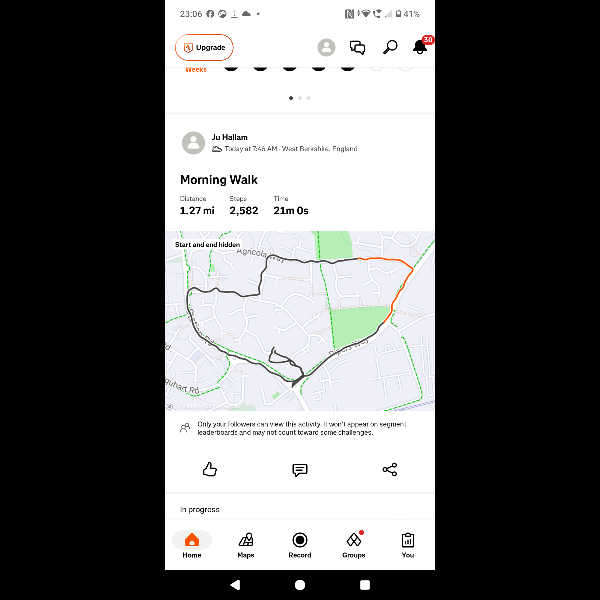Share the Morning Walk activity
This screenshot has width=600, height=600.
[390, 469]
